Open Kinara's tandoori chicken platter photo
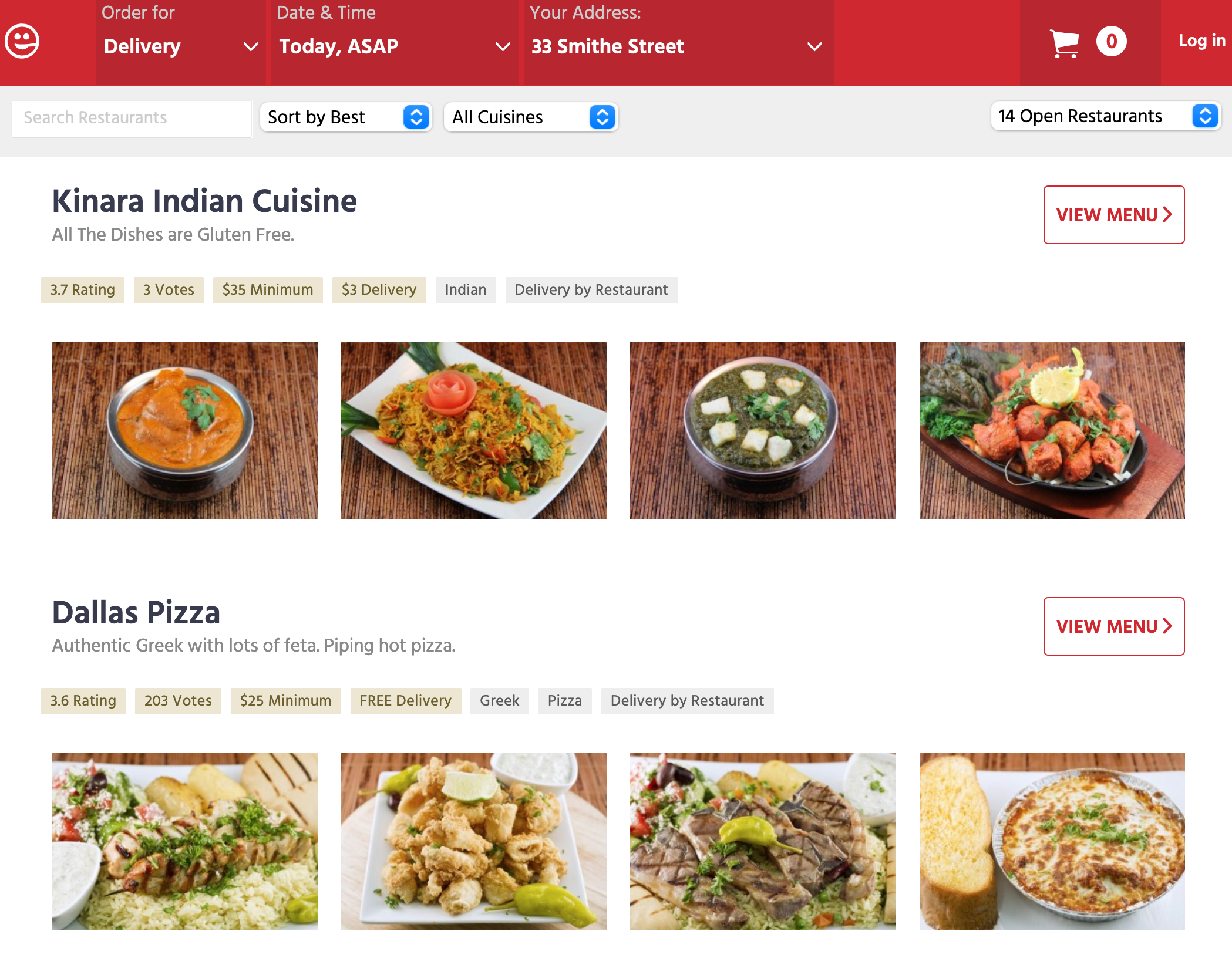The height and width of the screenshot is (958, 1232). 1052,430
